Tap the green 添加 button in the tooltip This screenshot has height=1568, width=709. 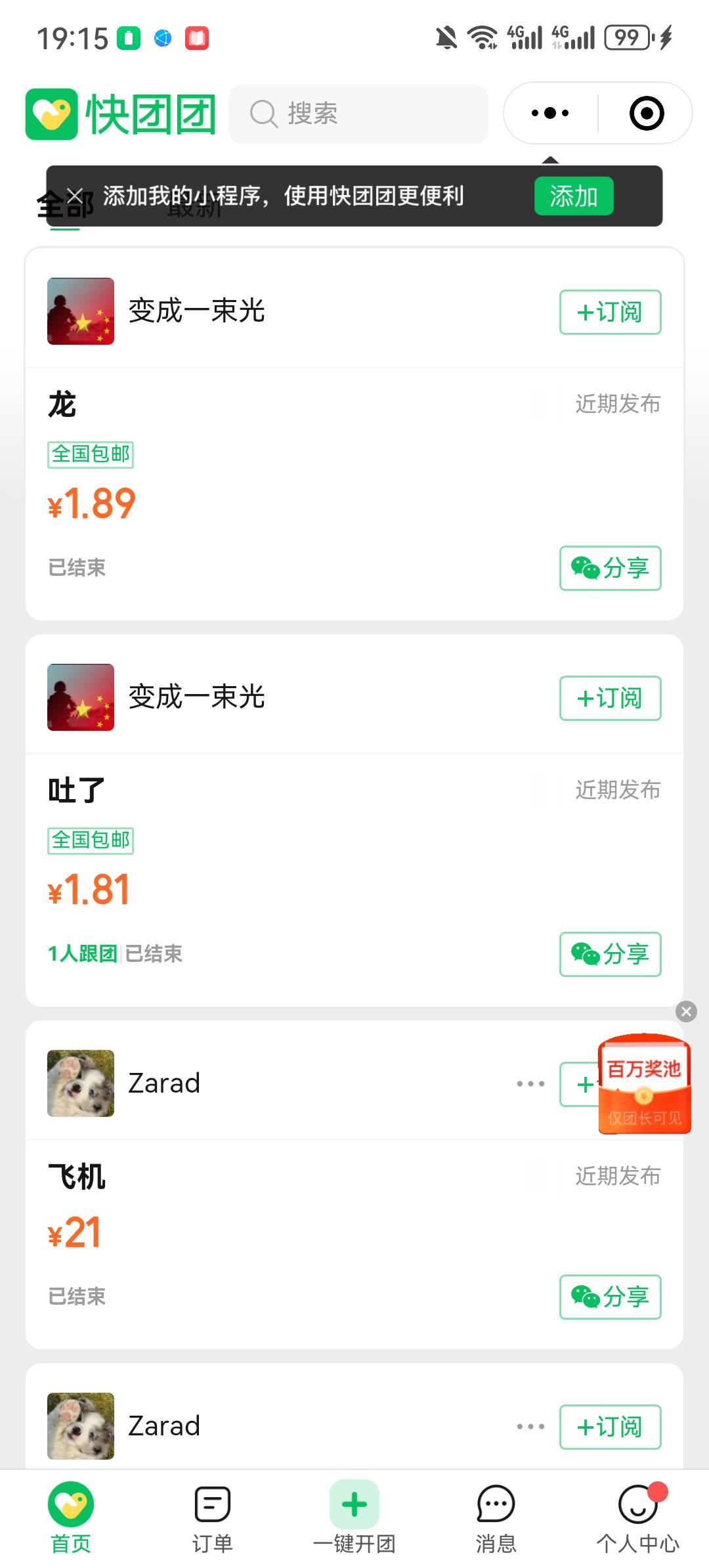[x=574, y=196]
